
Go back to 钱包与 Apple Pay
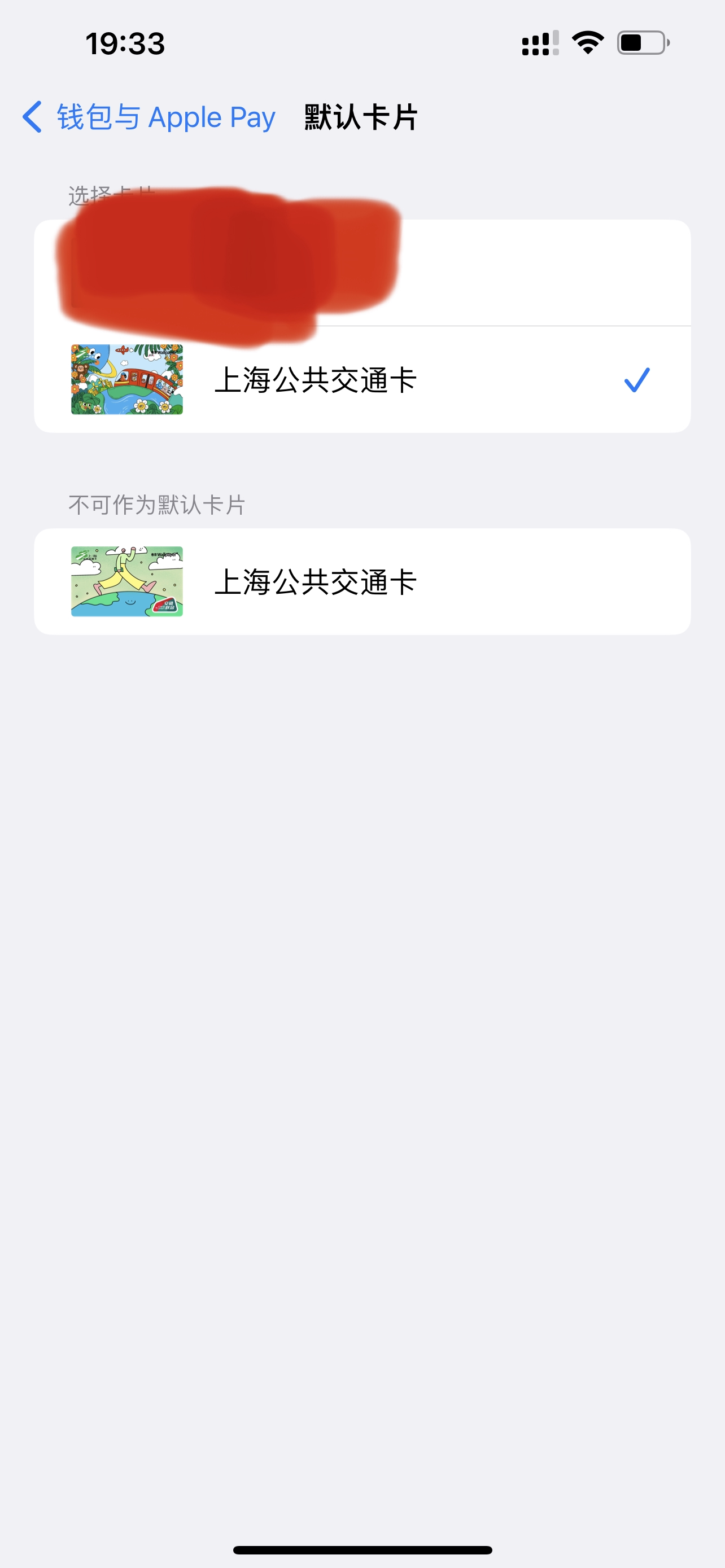pos(149,117)
